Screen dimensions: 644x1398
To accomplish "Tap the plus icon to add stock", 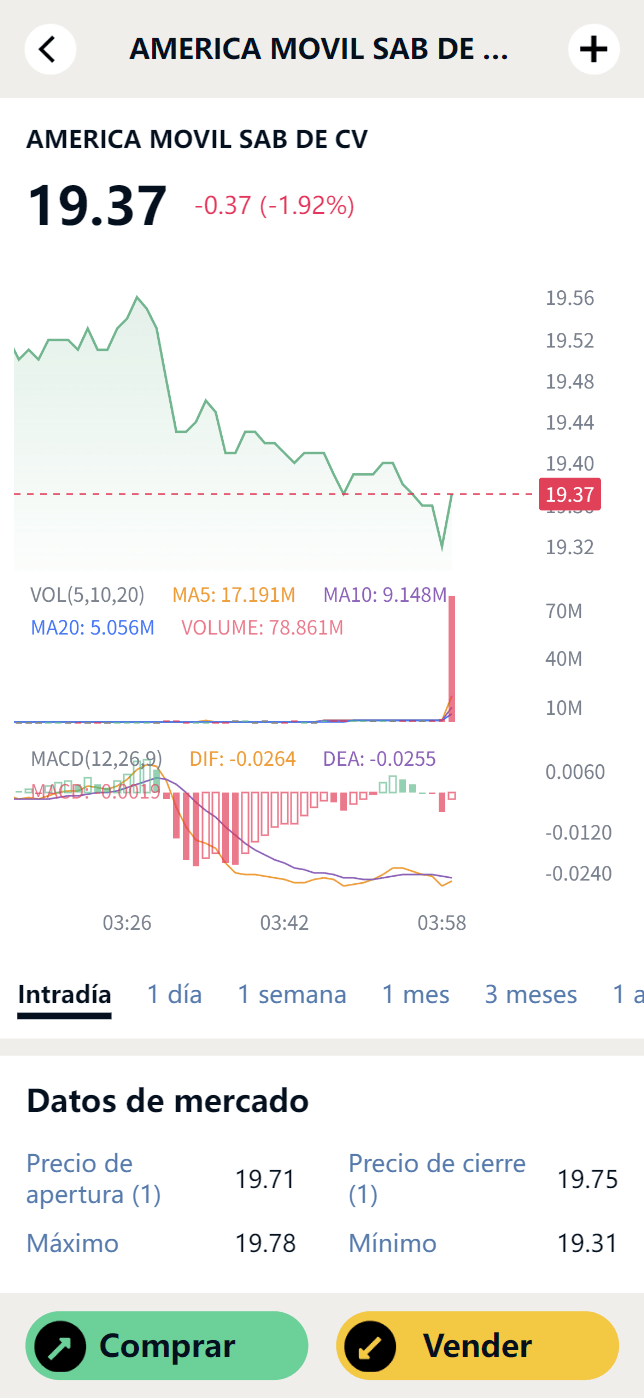I will coord(594,49).
